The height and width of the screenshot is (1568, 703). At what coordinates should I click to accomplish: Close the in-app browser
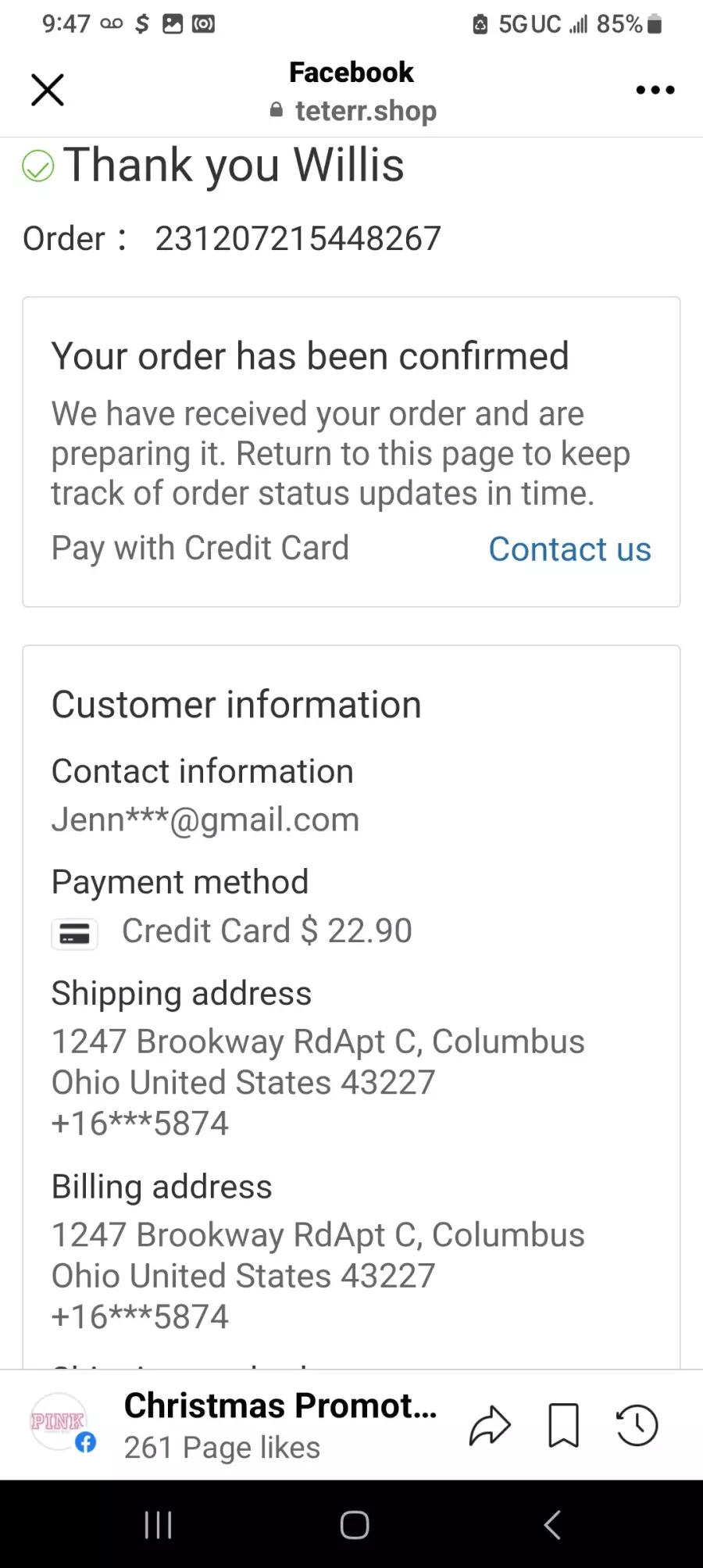click(48, 90)
